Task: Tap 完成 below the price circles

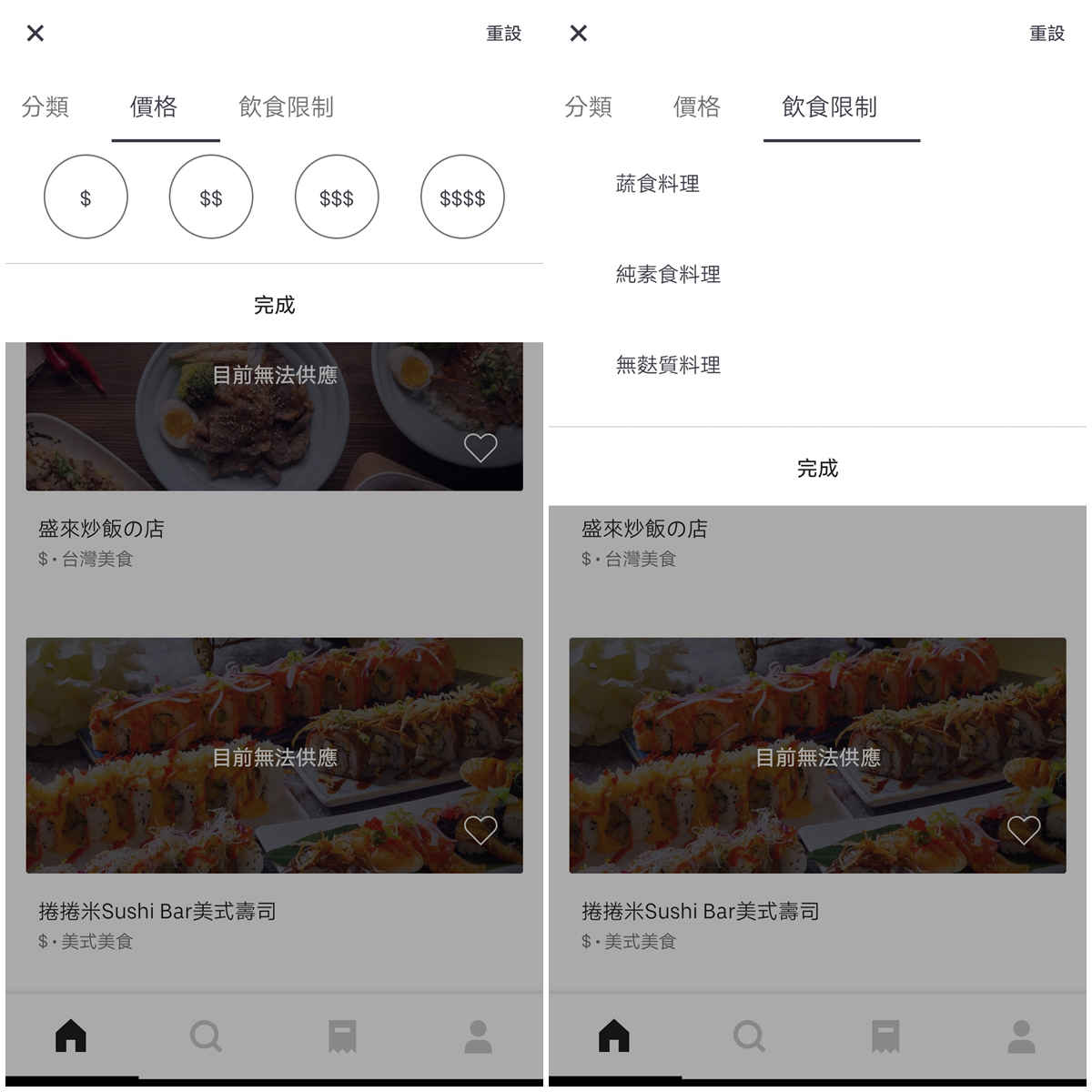Action: [274, 305]
